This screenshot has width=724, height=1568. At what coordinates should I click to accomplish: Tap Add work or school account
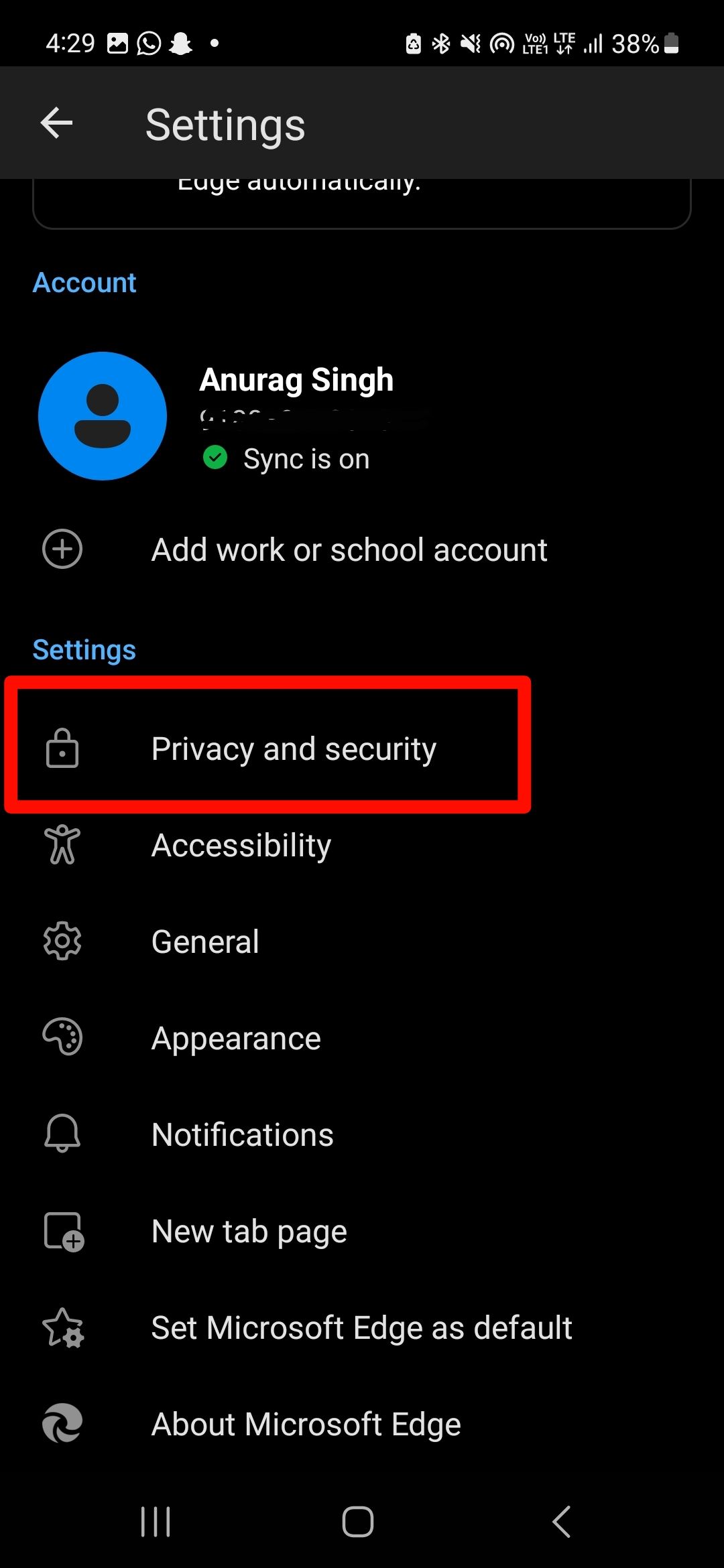point(349,549)
